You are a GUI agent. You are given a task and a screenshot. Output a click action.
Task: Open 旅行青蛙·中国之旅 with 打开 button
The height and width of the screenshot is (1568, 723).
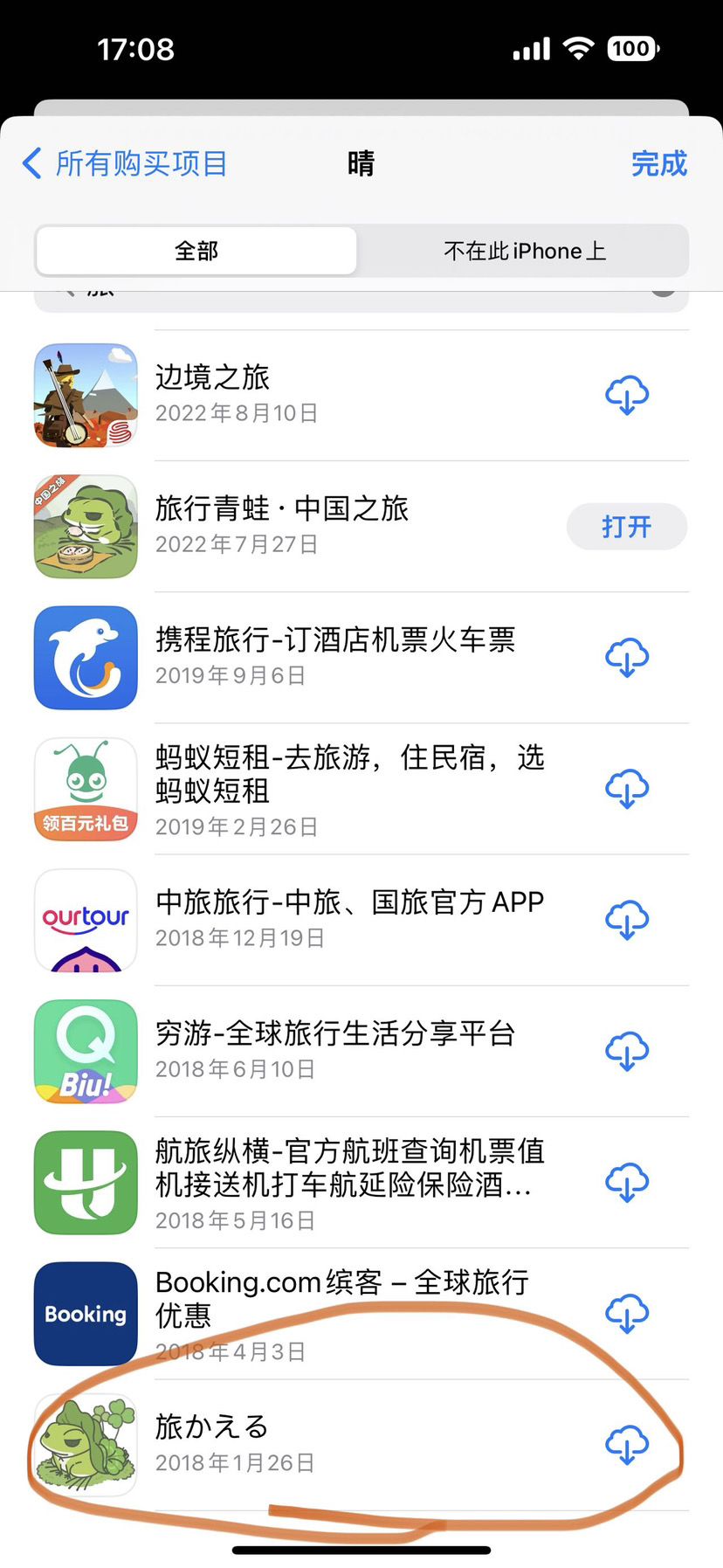pos(626,527)
